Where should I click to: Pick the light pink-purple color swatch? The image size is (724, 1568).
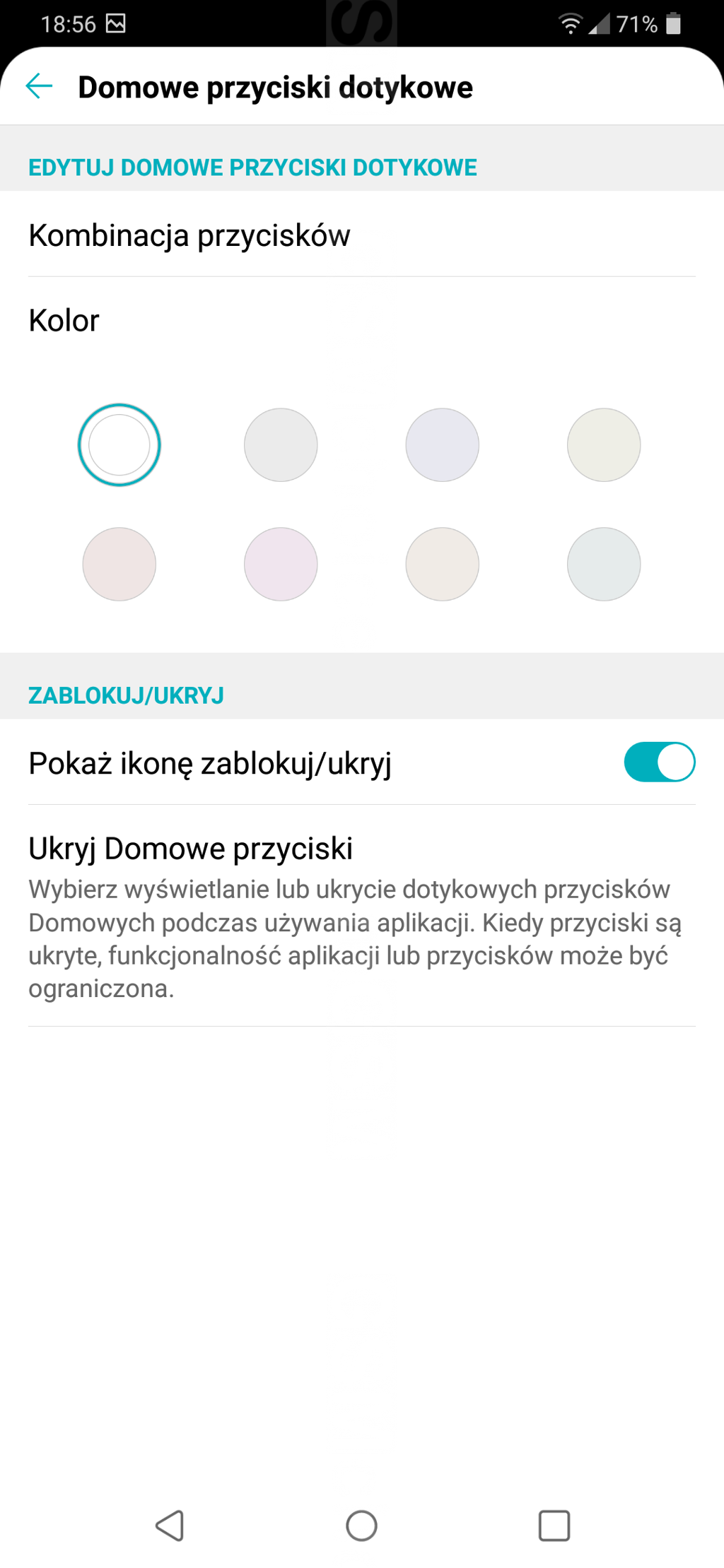tap(281, 564)
